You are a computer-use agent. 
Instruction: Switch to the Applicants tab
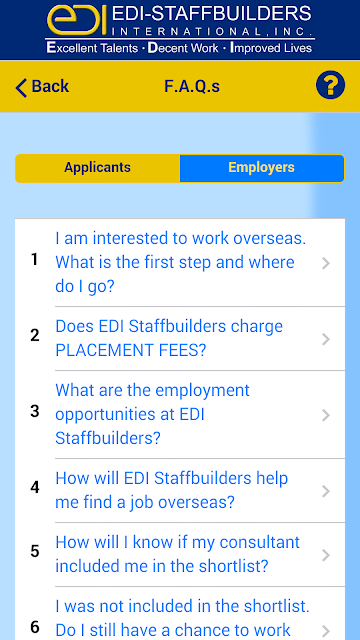click(x=98, y=168)
